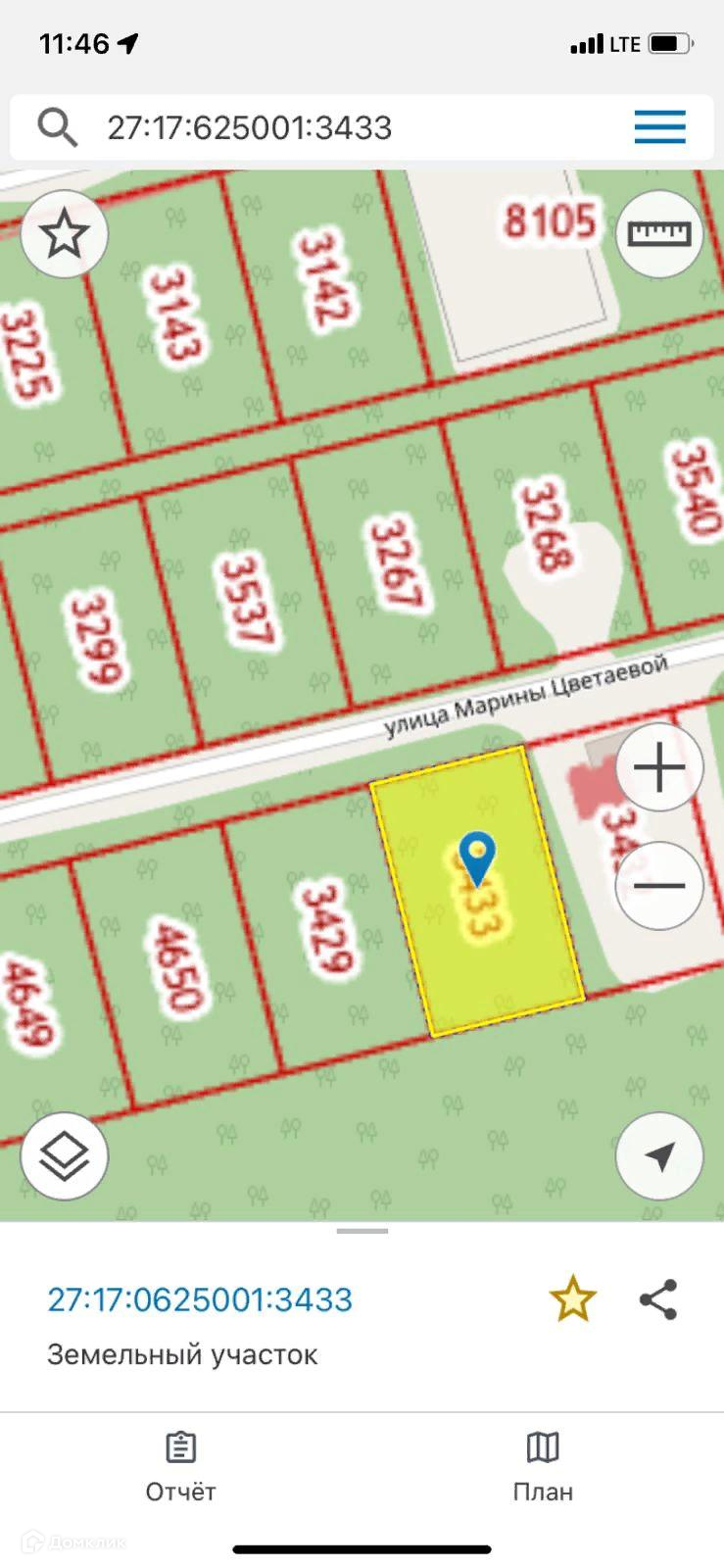Image resolution: width=724 pixels, height=1568 pixels.
Task: Tap the magnifying glass search icon
Action: pos(57,127)
